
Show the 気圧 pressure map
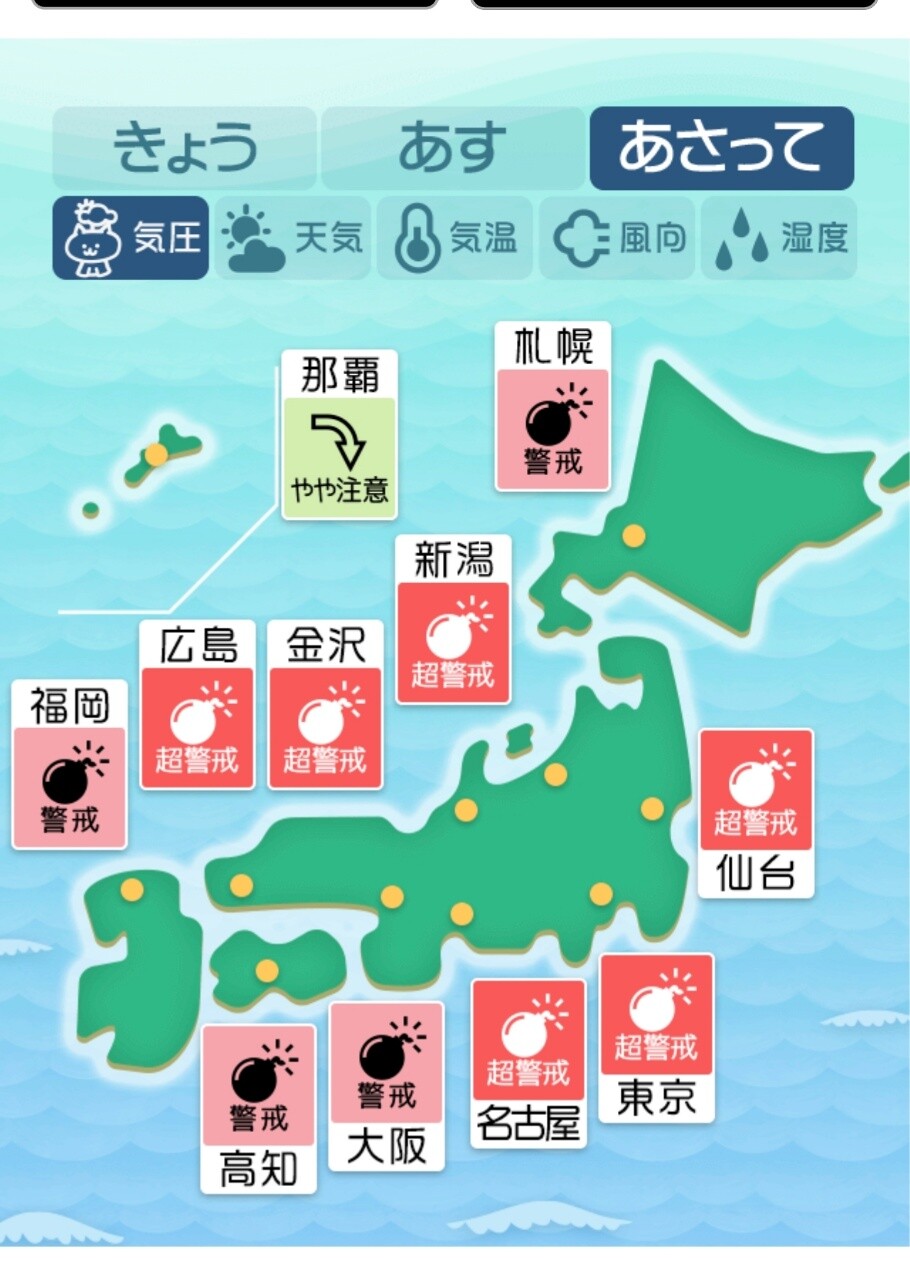(131, 238)
